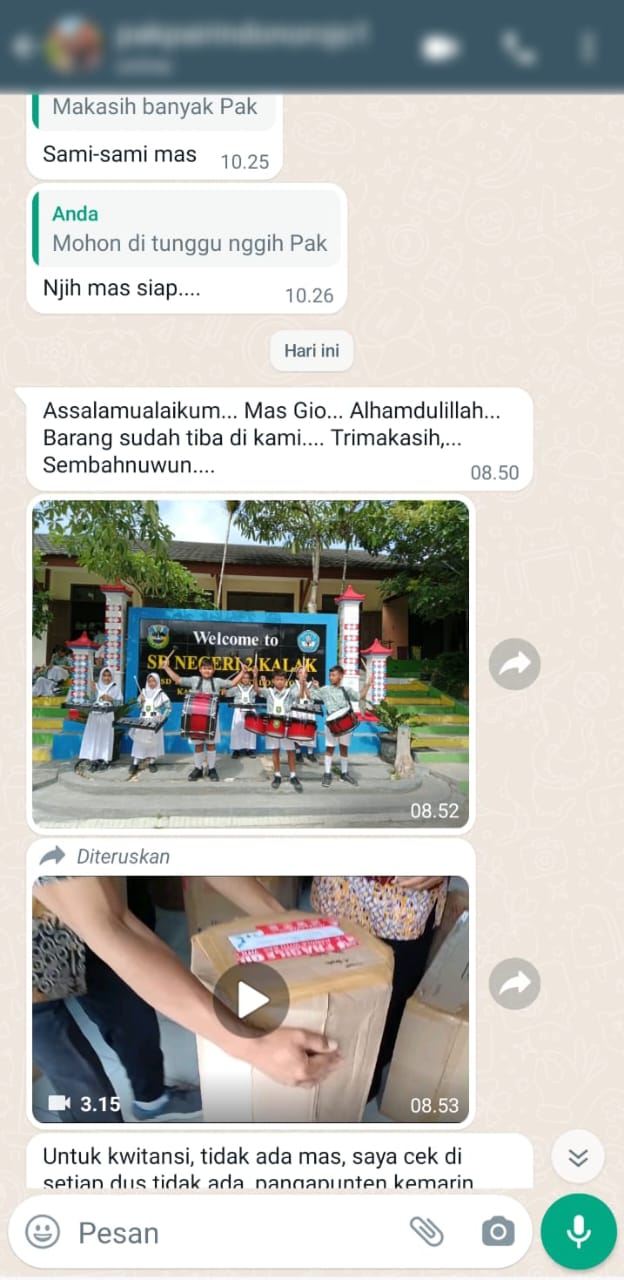The image size is (624, 1280).
Task: Play the forwarded box video
Action: (x=250, y=999)
